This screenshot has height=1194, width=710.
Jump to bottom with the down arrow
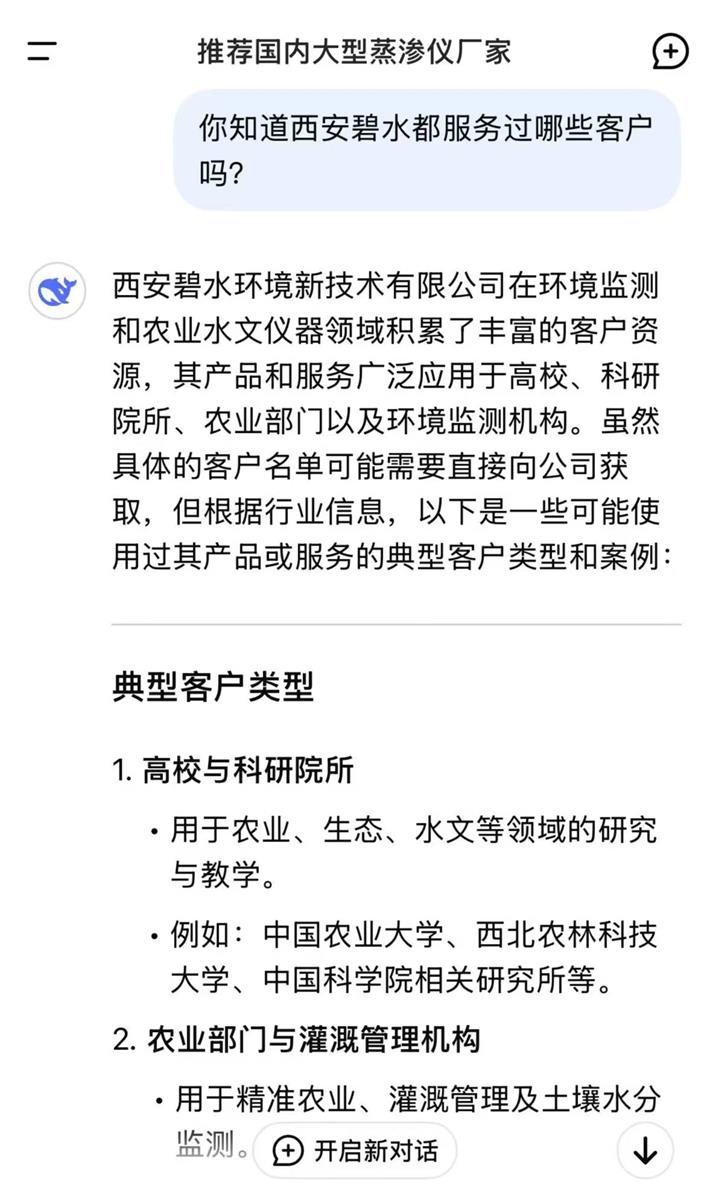[646, 1152]
